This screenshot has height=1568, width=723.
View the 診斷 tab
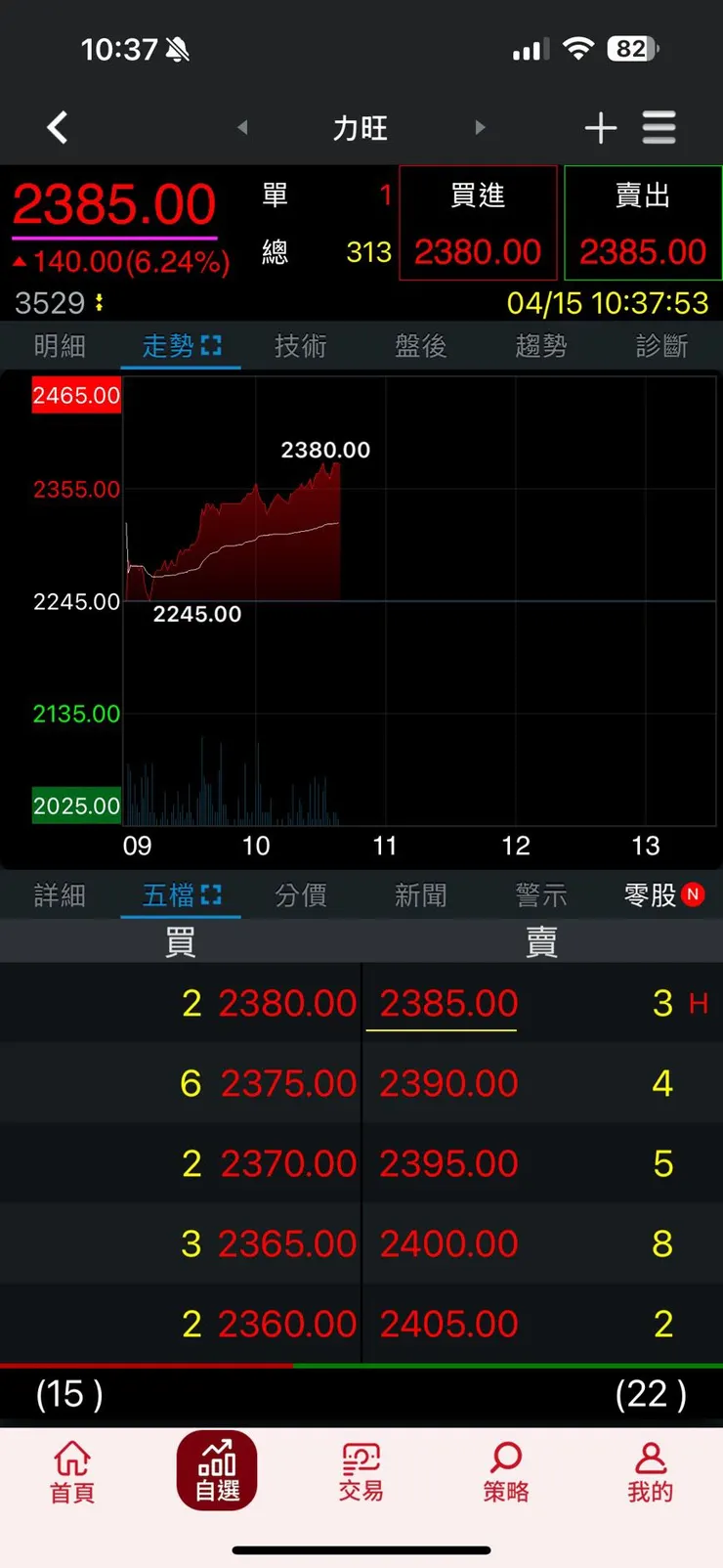click(x=661, y=346)
